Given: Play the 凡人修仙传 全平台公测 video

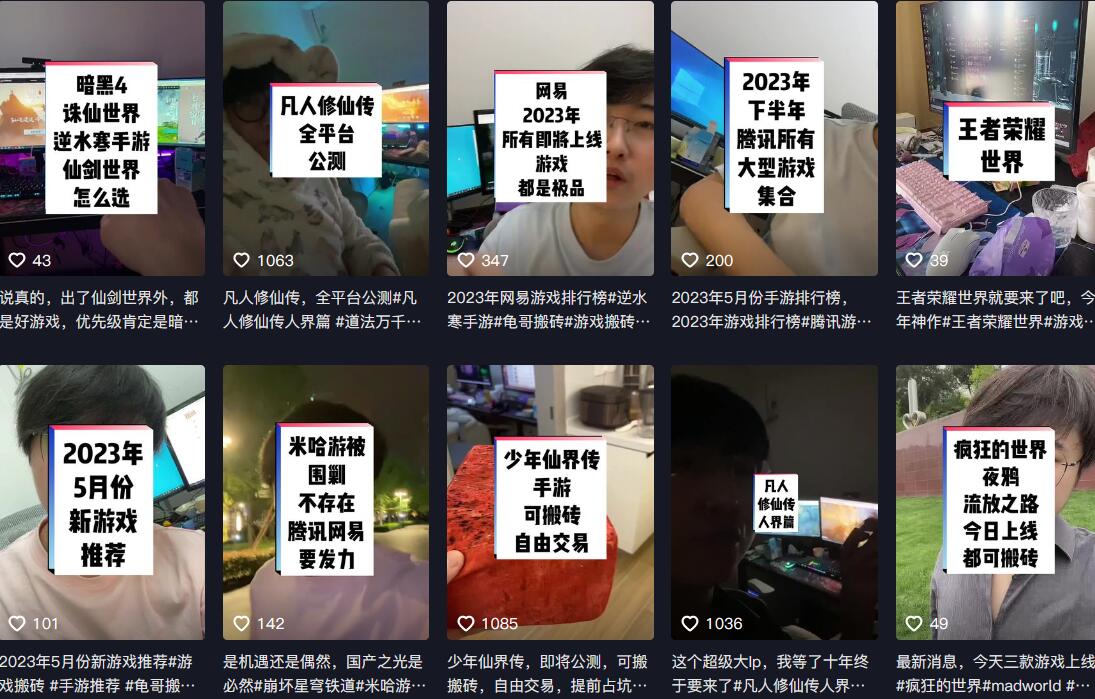Looking at the screenshot, I should (325, 138).
